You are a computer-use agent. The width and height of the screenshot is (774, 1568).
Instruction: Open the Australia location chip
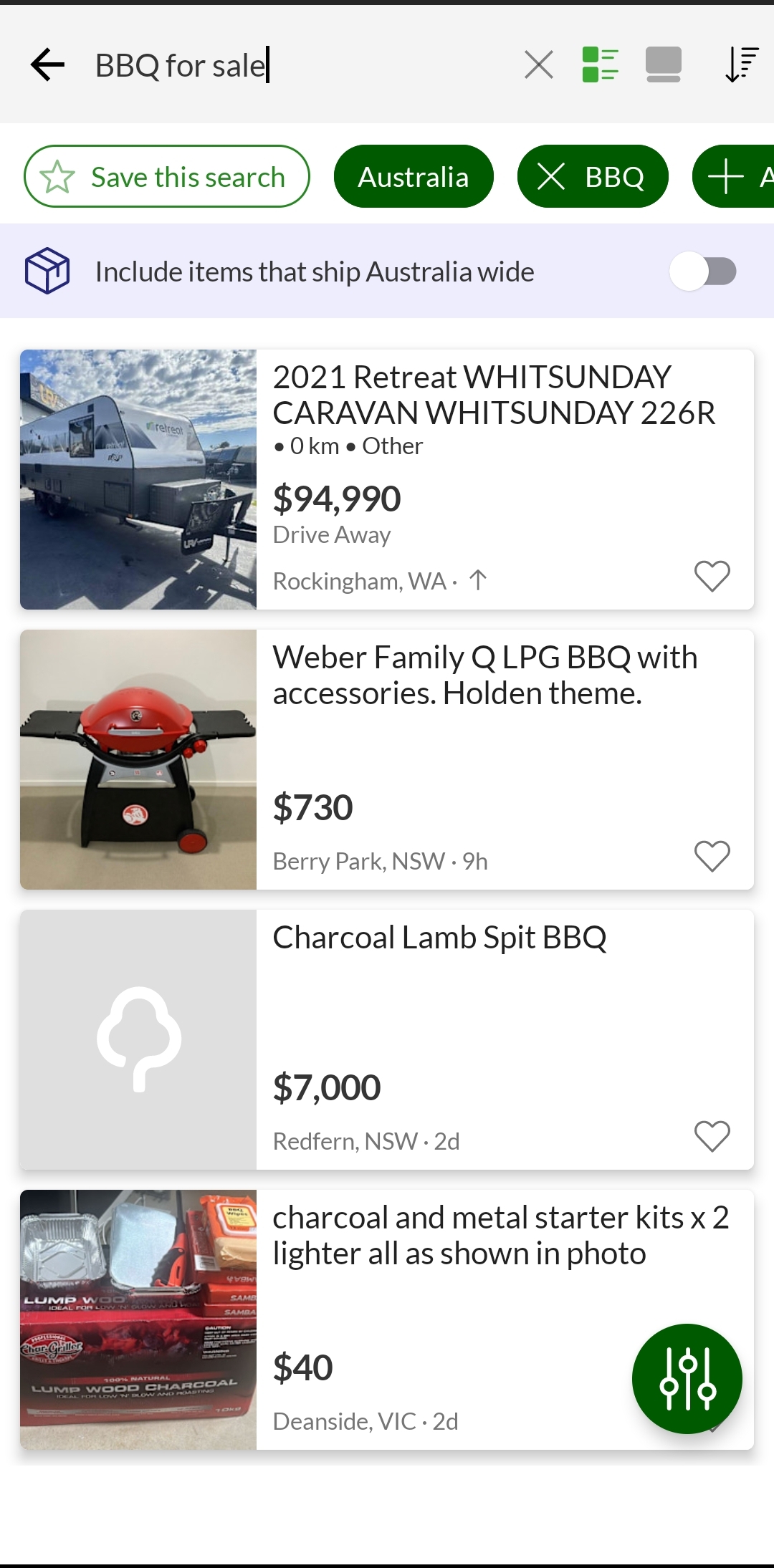[x=414, y=177]
